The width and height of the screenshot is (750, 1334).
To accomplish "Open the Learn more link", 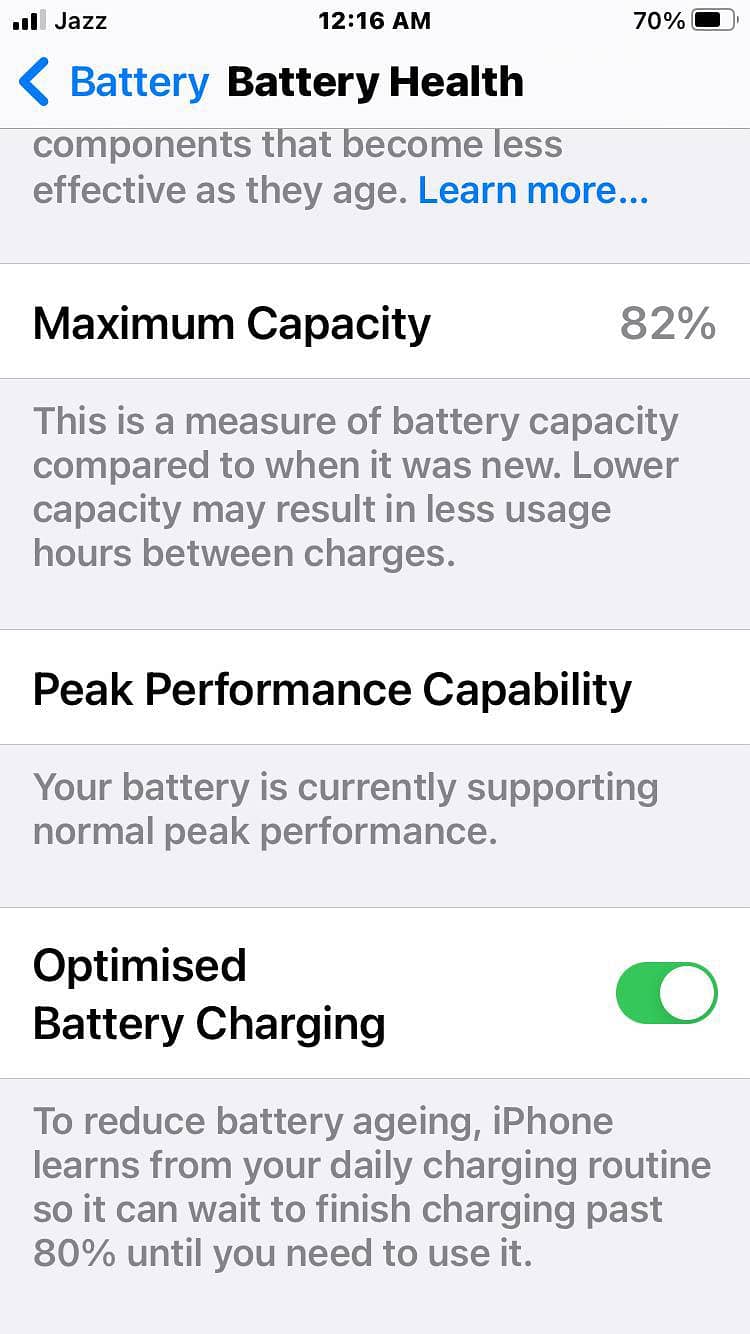I will [533, 190].
